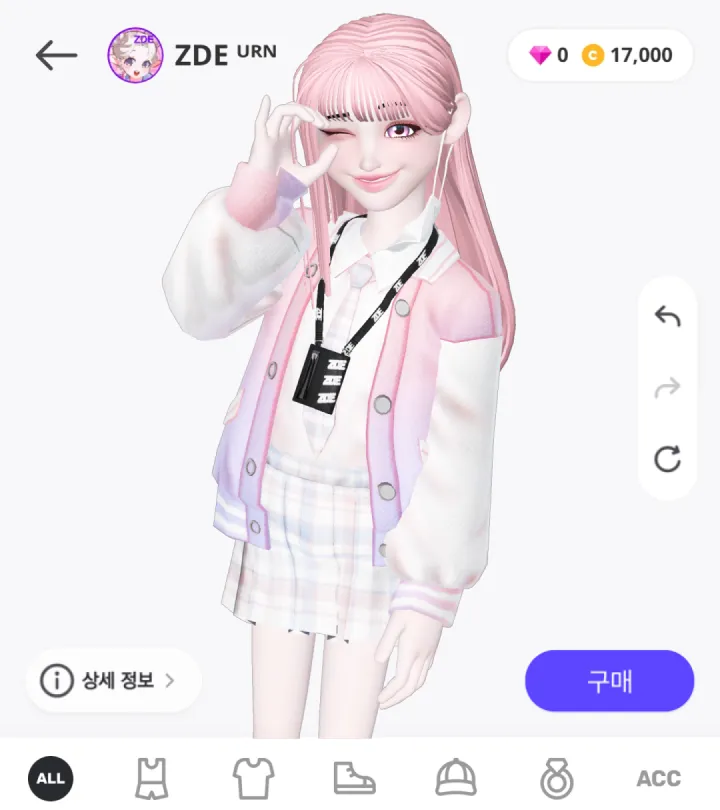Undo the last outfit change

tap(667, 317)
